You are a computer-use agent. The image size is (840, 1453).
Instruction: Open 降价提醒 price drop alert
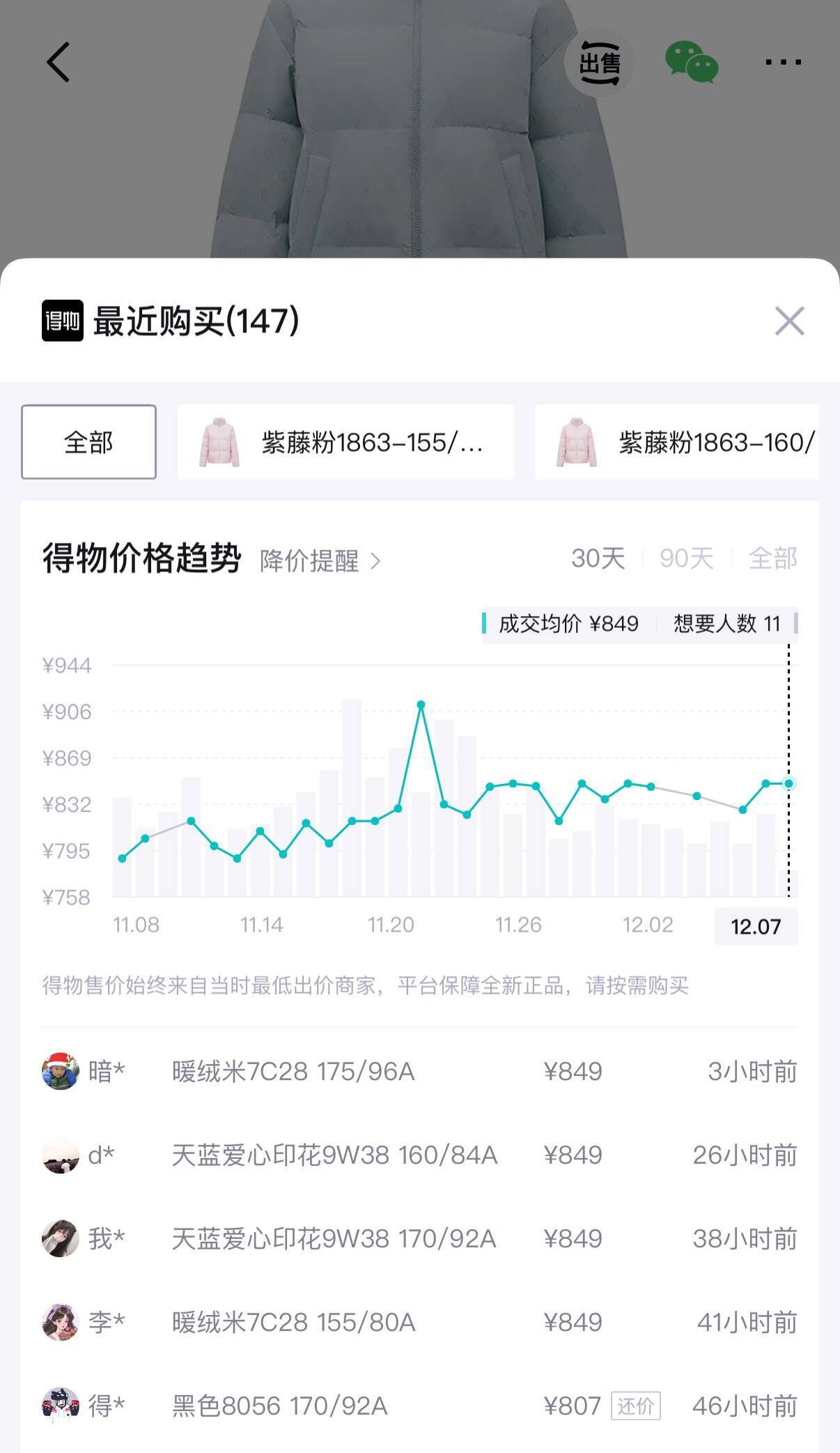click(x=320, y=560)
